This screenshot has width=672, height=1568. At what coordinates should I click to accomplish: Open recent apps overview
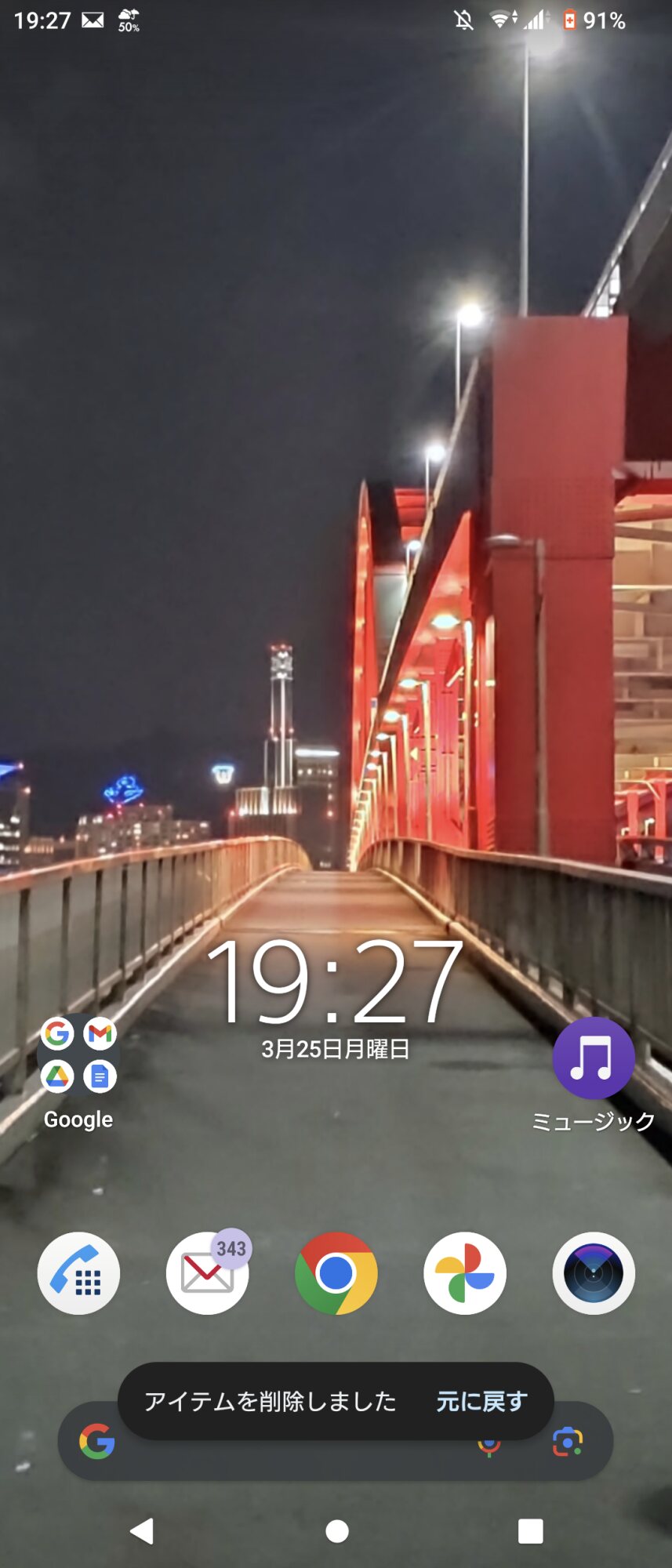point(531,1530)
